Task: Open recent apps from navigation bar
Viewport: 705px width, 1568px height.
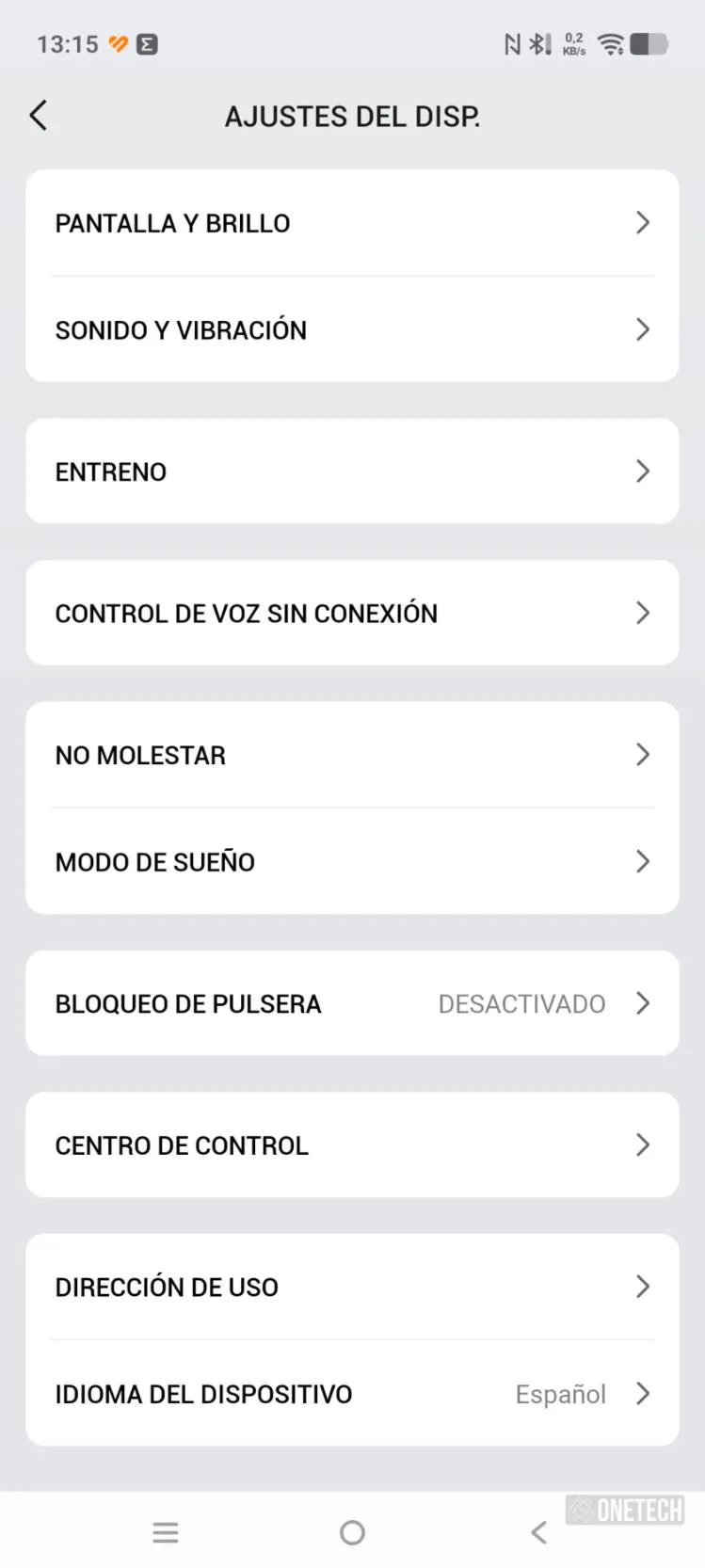Action: pos(166,1533)
